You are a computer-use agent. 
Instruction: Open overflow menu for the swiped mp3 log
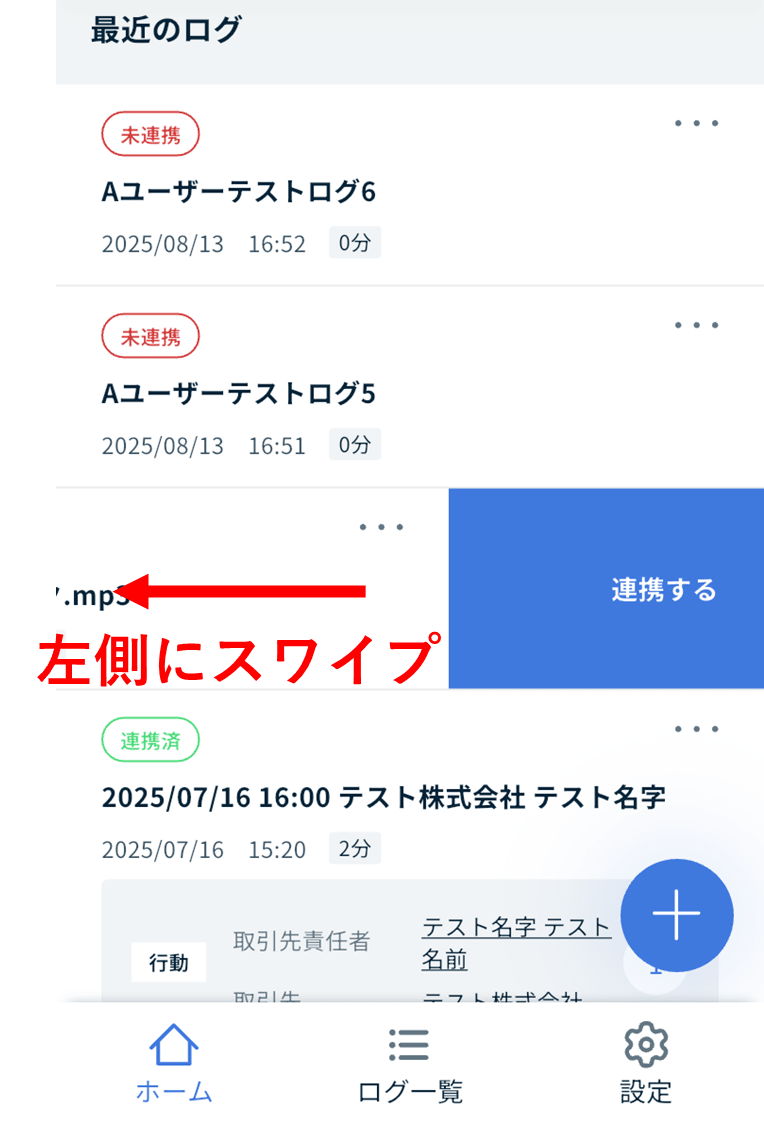[382, 527]
